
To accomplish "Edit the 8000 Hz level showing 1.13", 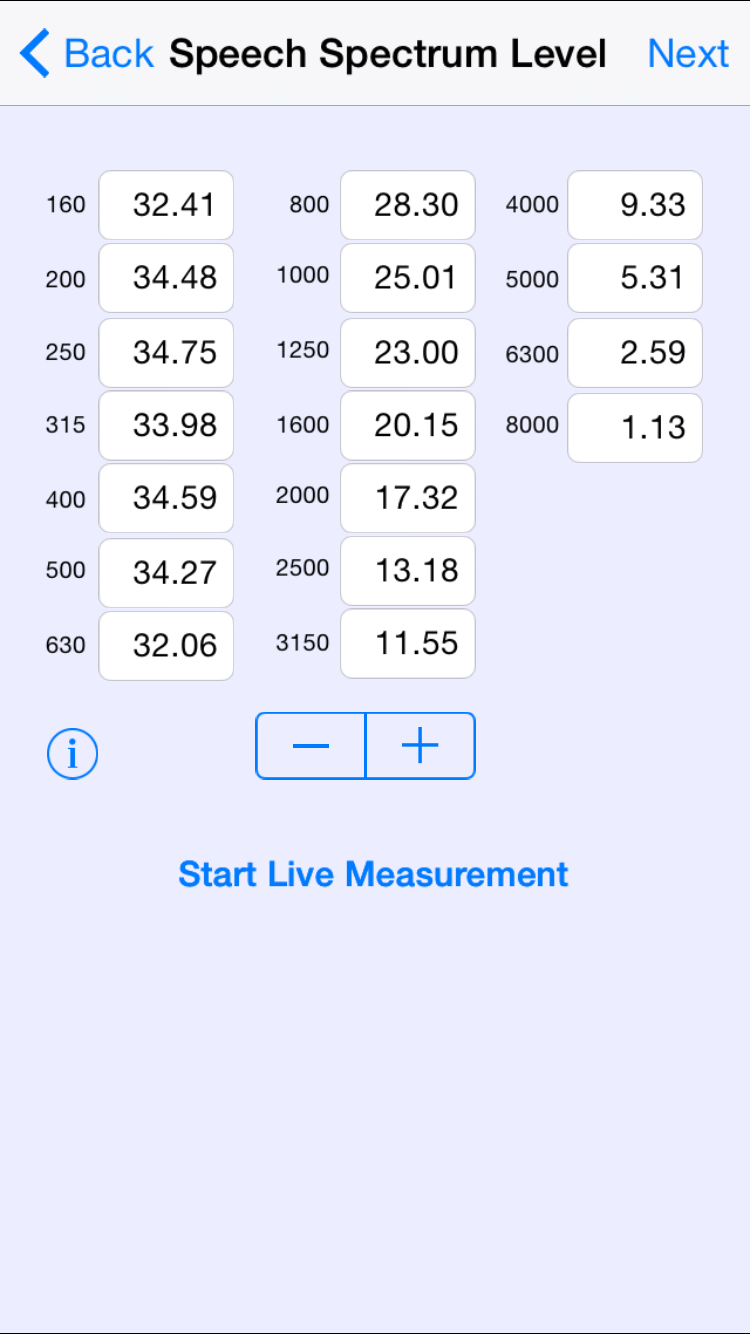I will point(634,427).
